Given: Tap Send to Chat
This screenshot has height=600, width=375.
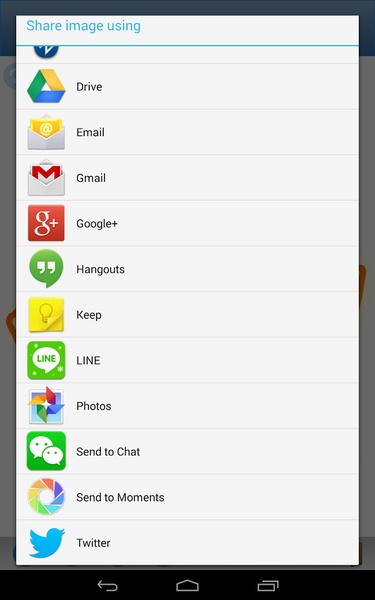Looking at the screenshot, I should [x=187, y=451].
